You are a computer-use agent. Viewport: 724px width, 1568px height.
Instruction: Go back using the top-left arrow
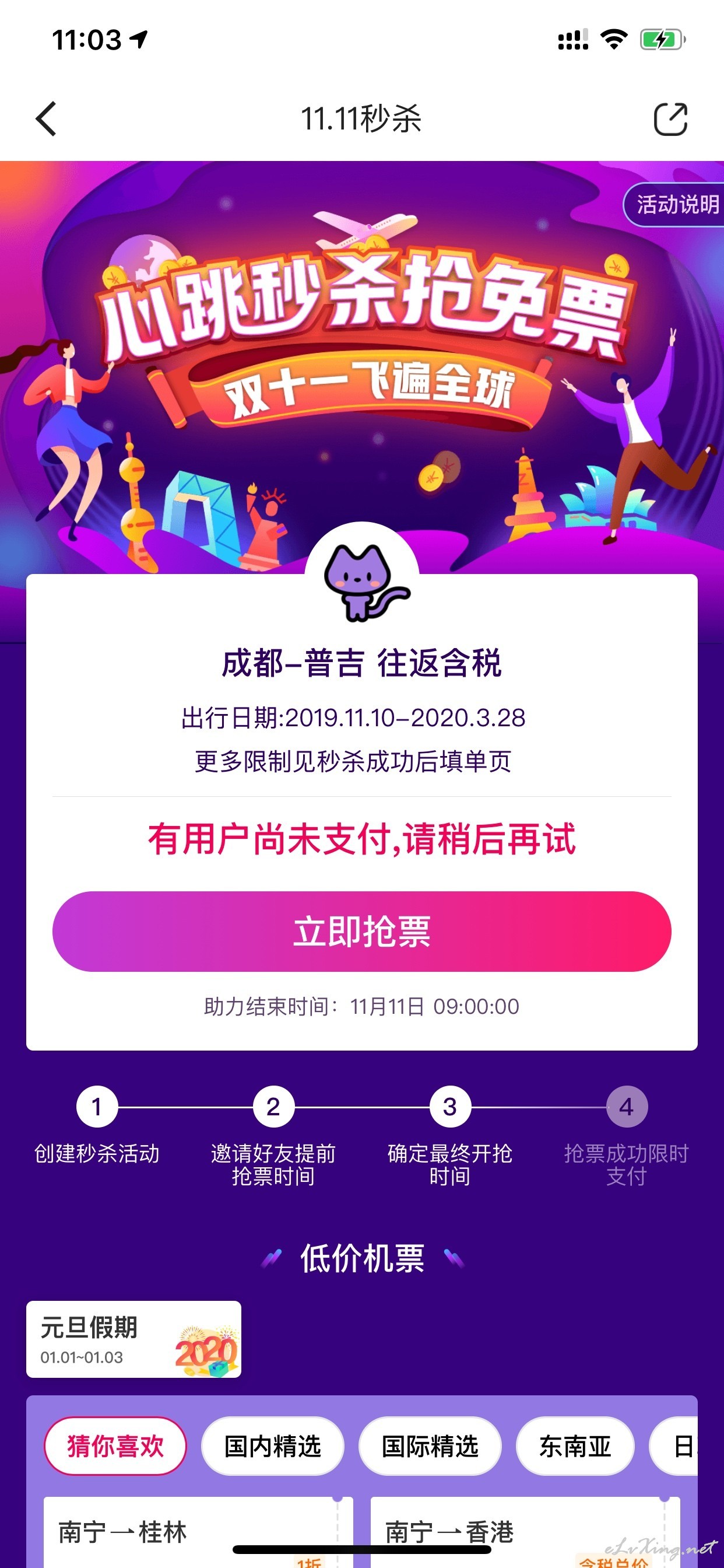click(46, 118)
